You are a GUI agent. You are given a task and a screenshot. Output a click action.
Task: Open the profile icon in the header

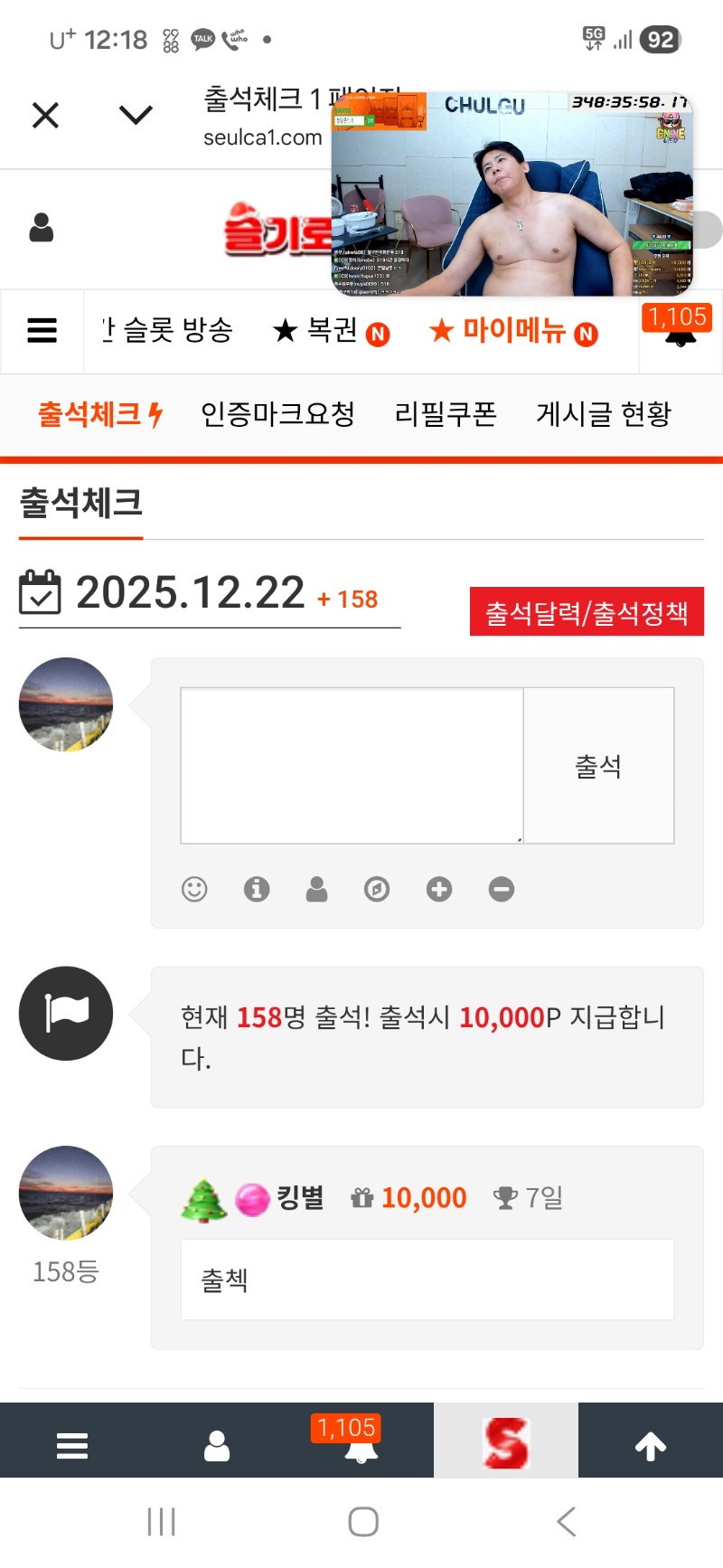[x=42, y=228]
